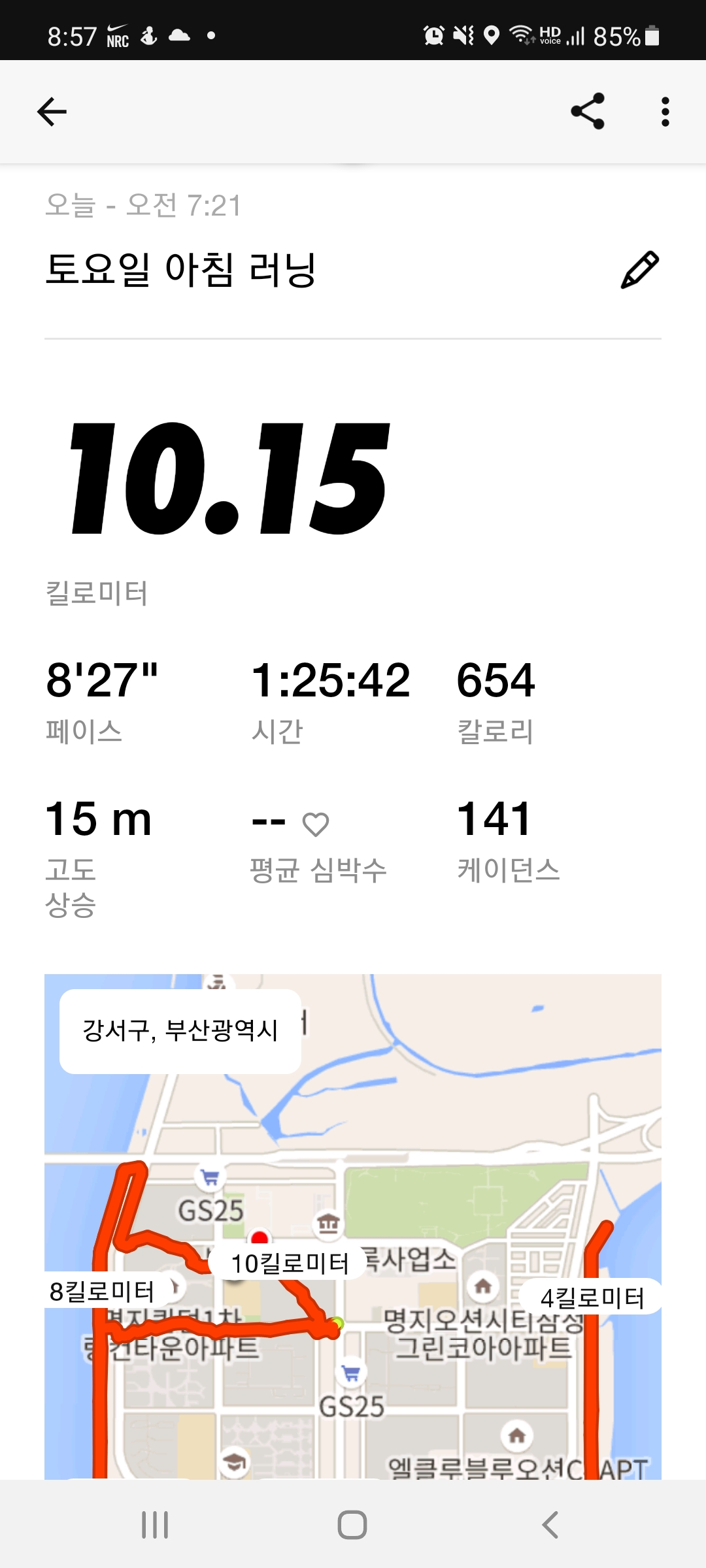Tap the system home button
This screenshot has width=706, height=1568.
pos(352,1525)
